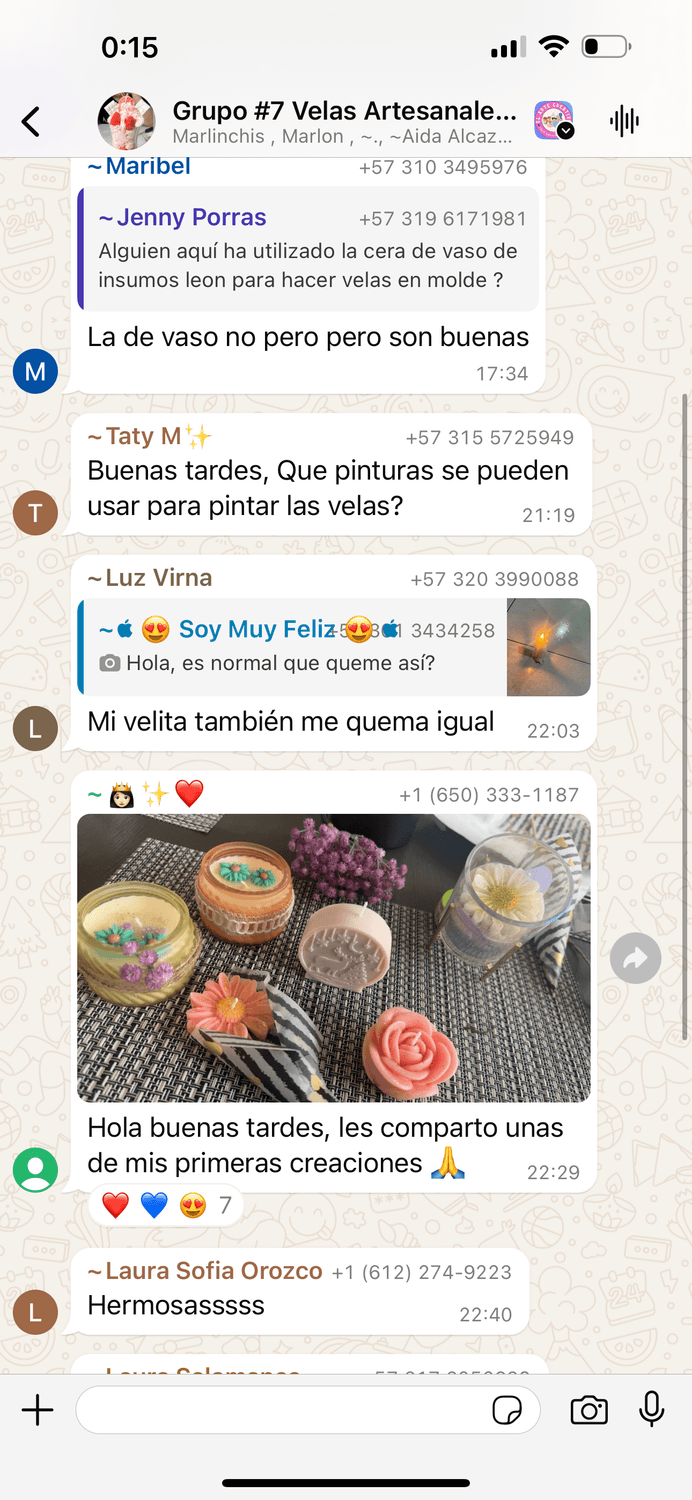The width and height of the screenshot is (692, 1500).
Task: View reactions on the candle photo message
Action: [x=165, y=1206]
